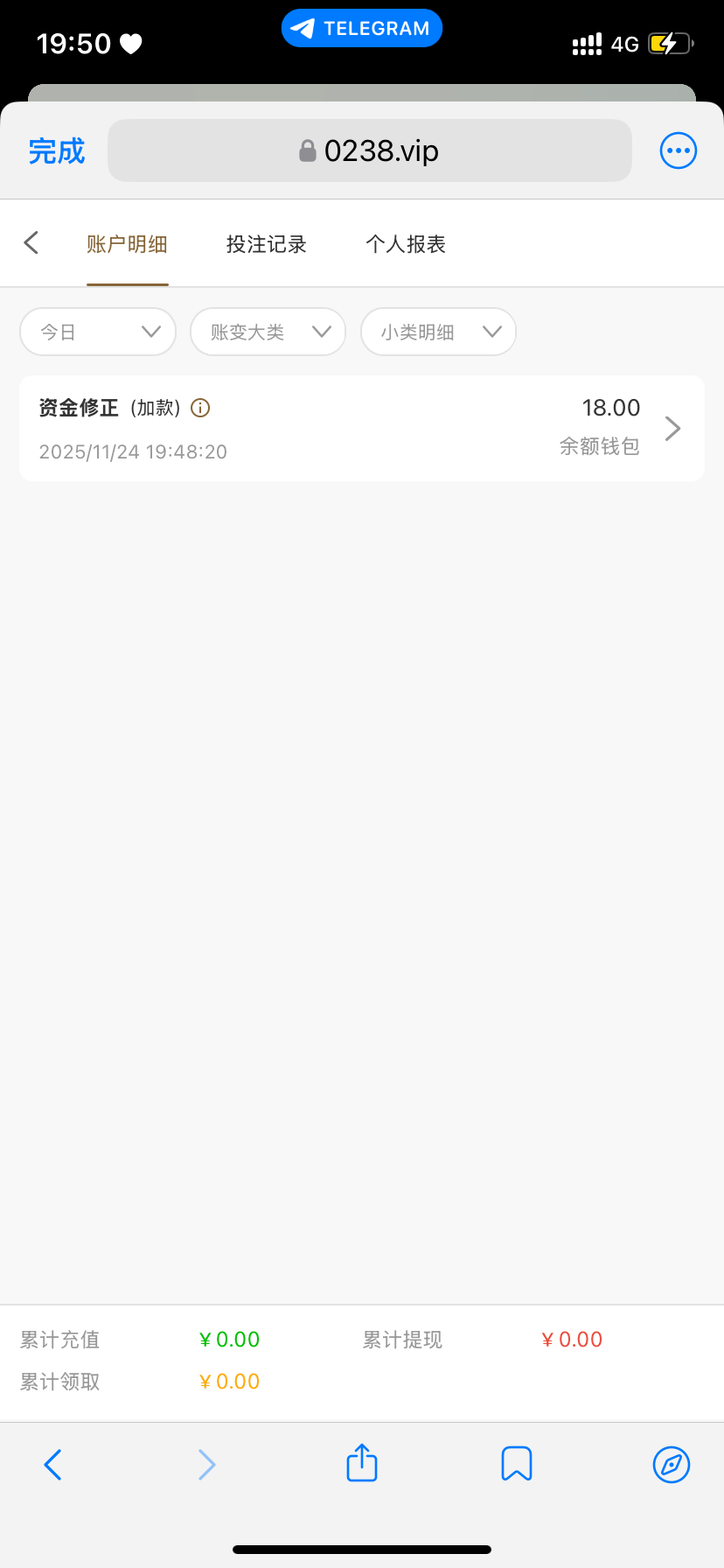724x1568 pixels.
Task: Switch to the 投注记录 tab
Action: pyautogui.click(x=266, y=244)
